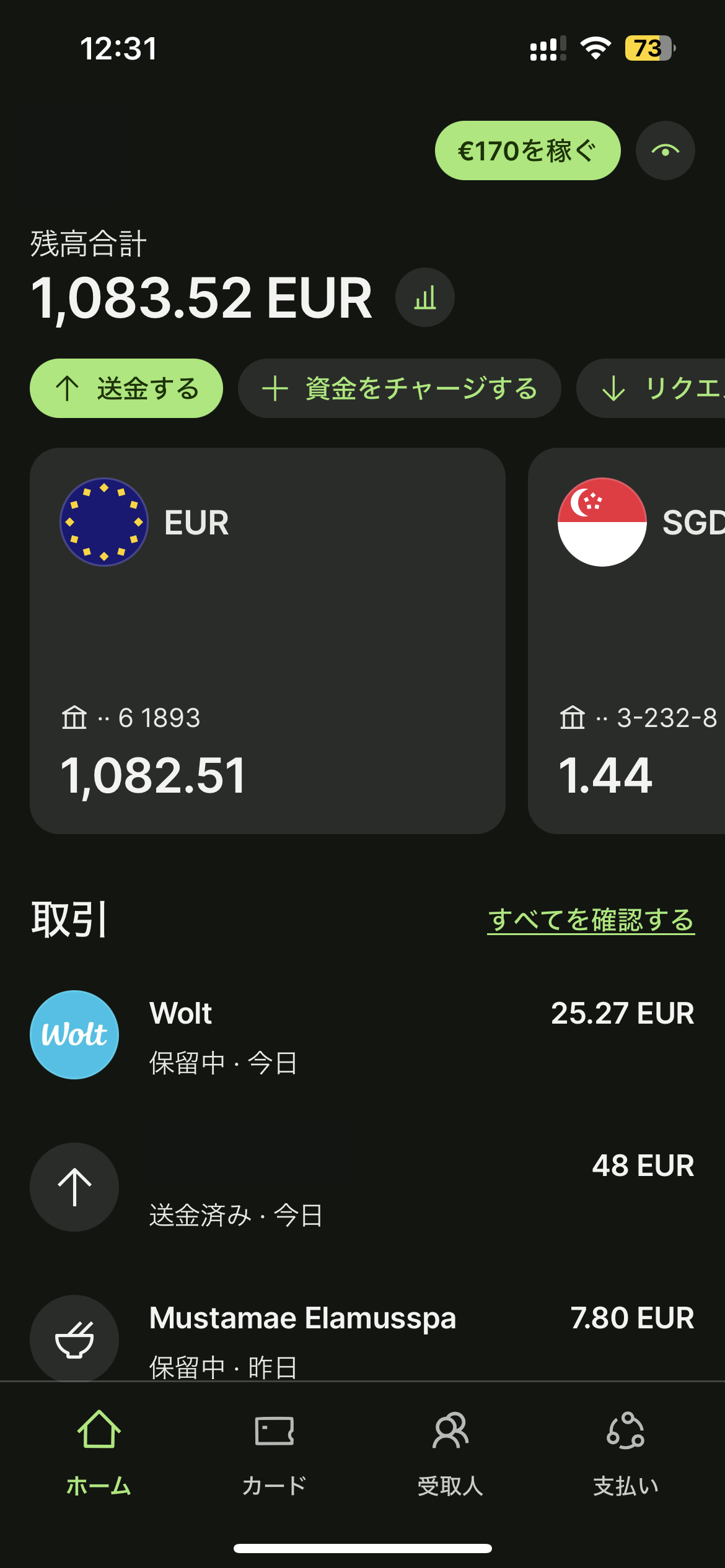The image size is (725, 1568).
Task: Tap 送金する to send money
Action: point(126,388)
